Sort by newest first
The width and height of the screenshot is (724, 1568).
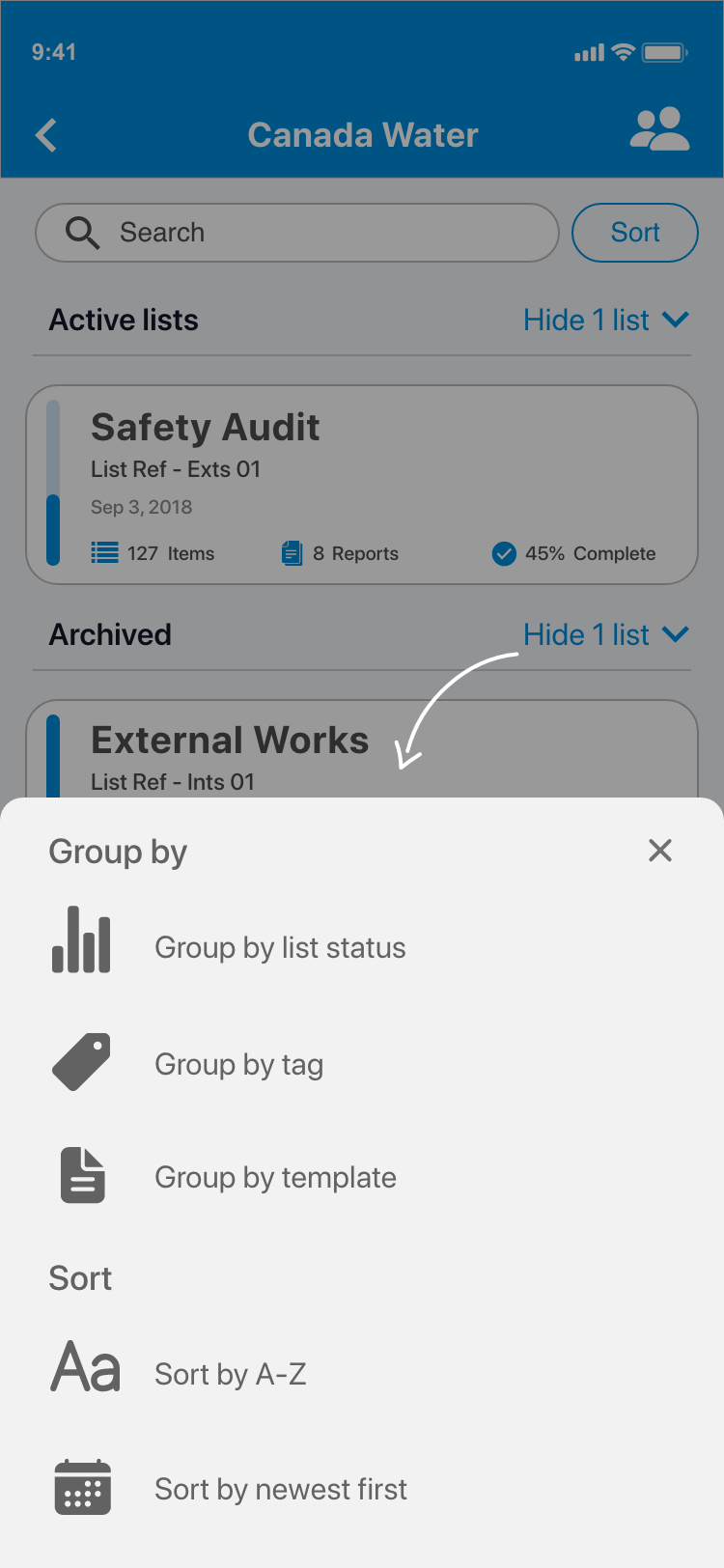click(x=280, y=1489)
